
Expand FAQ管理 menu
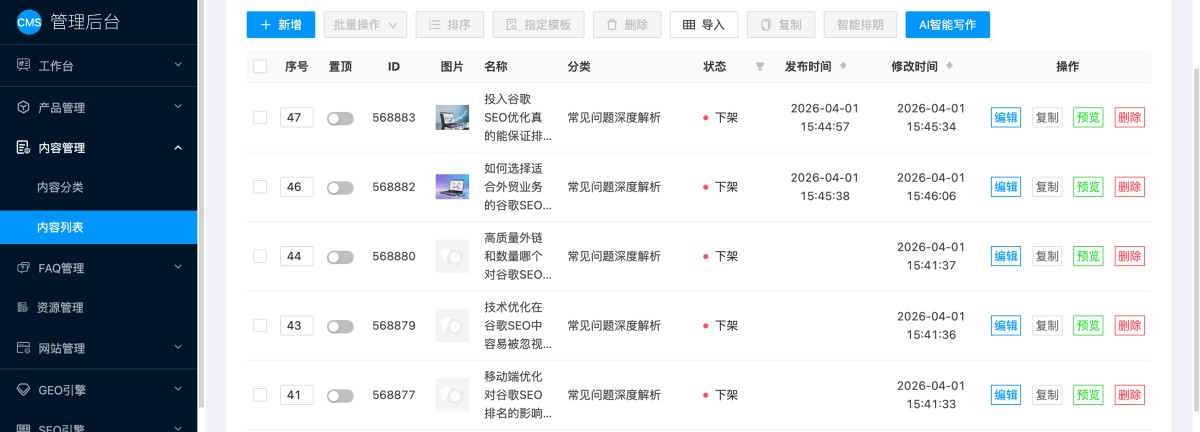(98, 268)
